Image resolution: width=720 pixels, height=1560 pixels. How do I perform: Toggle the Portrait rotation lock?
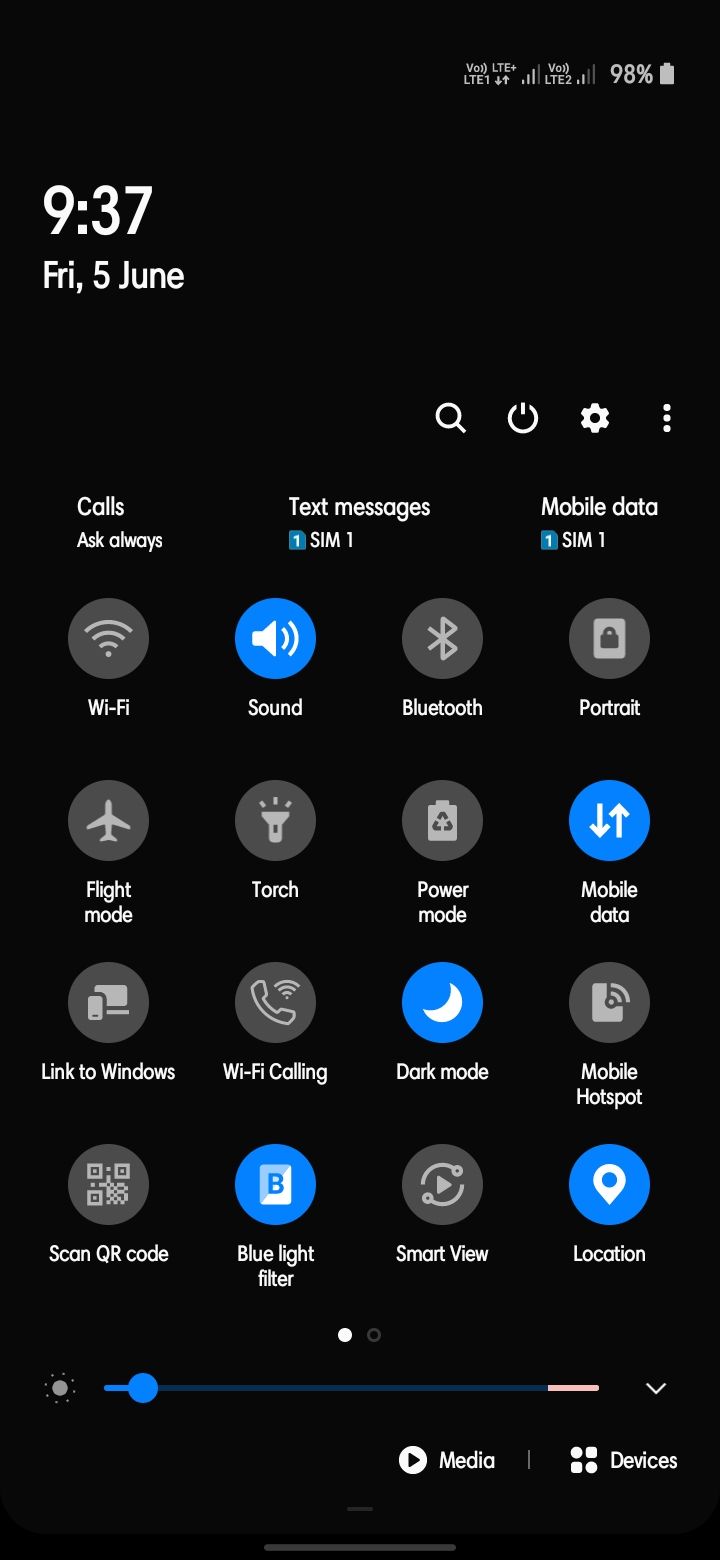[x=609, y=638]
